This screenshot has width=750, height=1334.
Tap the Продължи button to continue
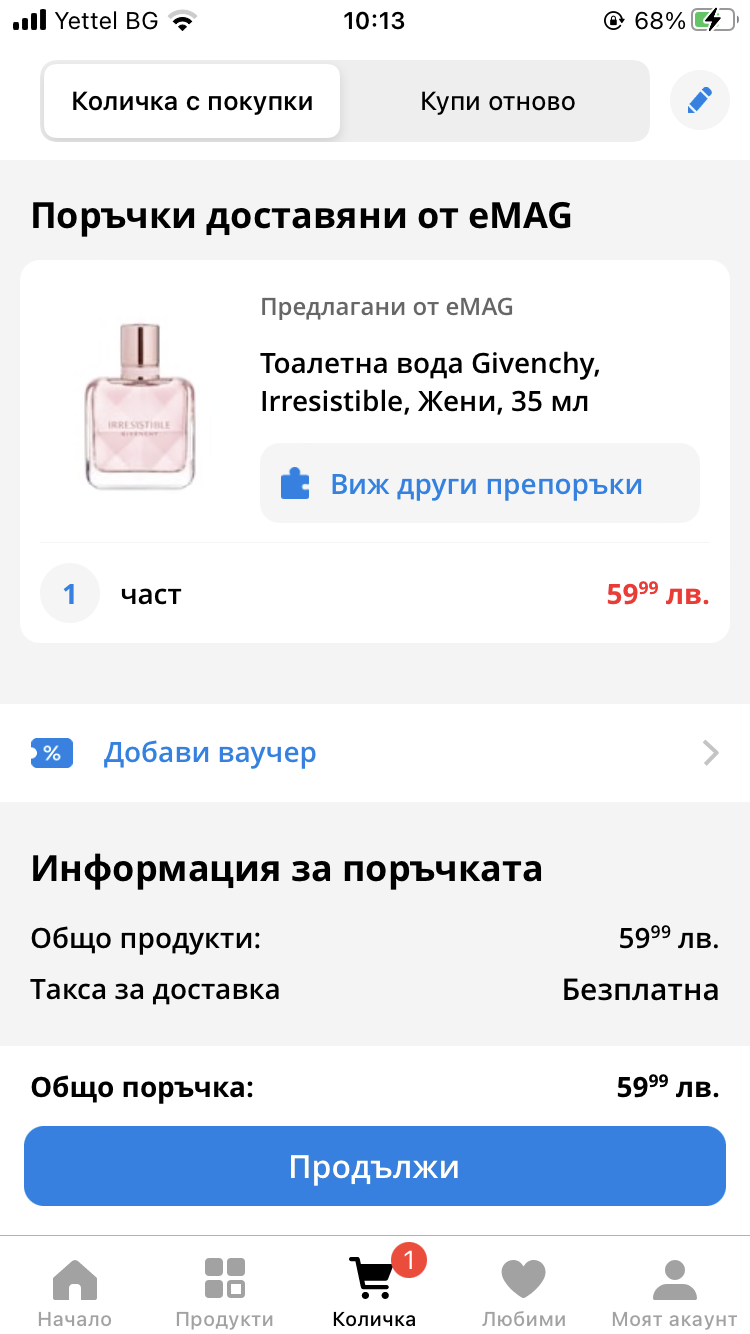[375, 1167]
